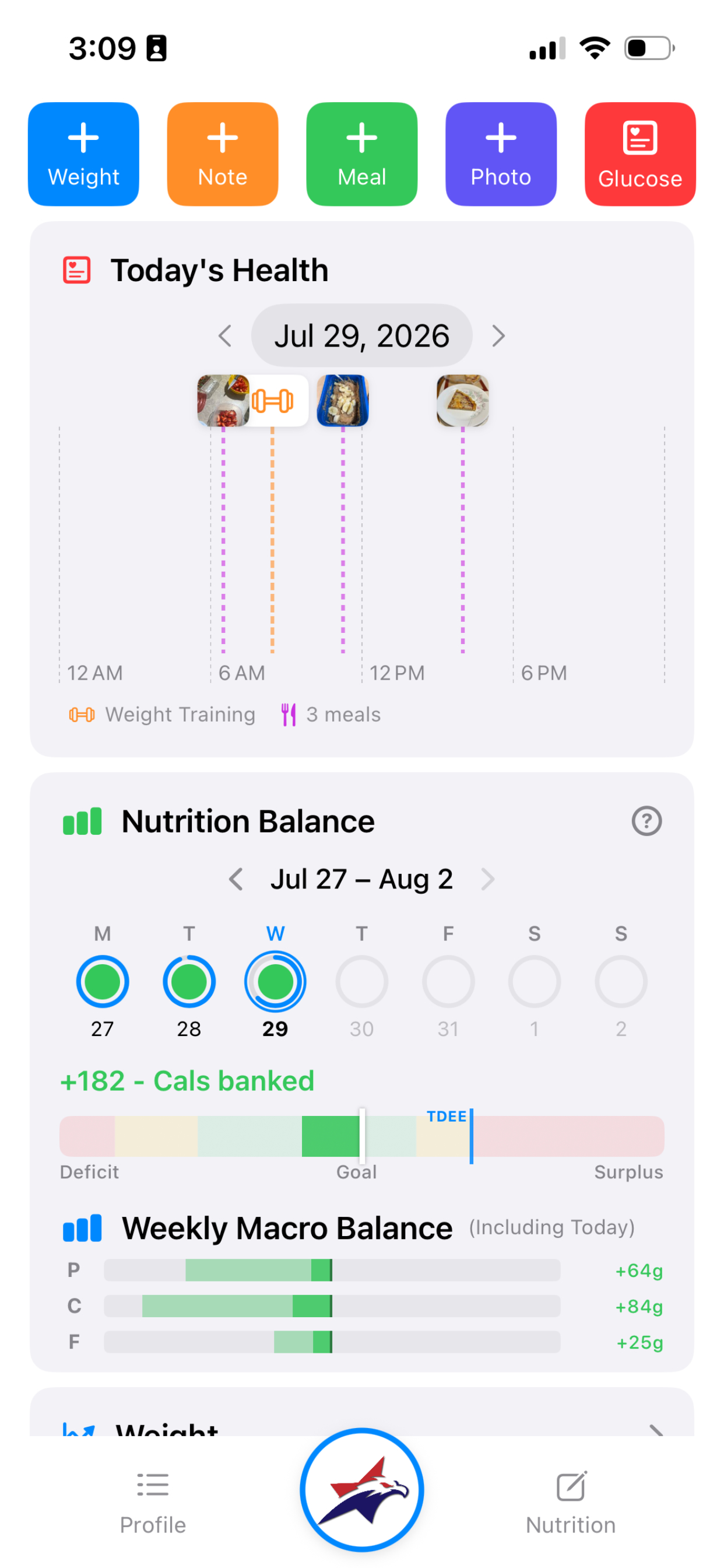Open the weight training dumbbell marker
Image resolution: width=724 pixels, height=1568 pixels.
coord(273,401)
